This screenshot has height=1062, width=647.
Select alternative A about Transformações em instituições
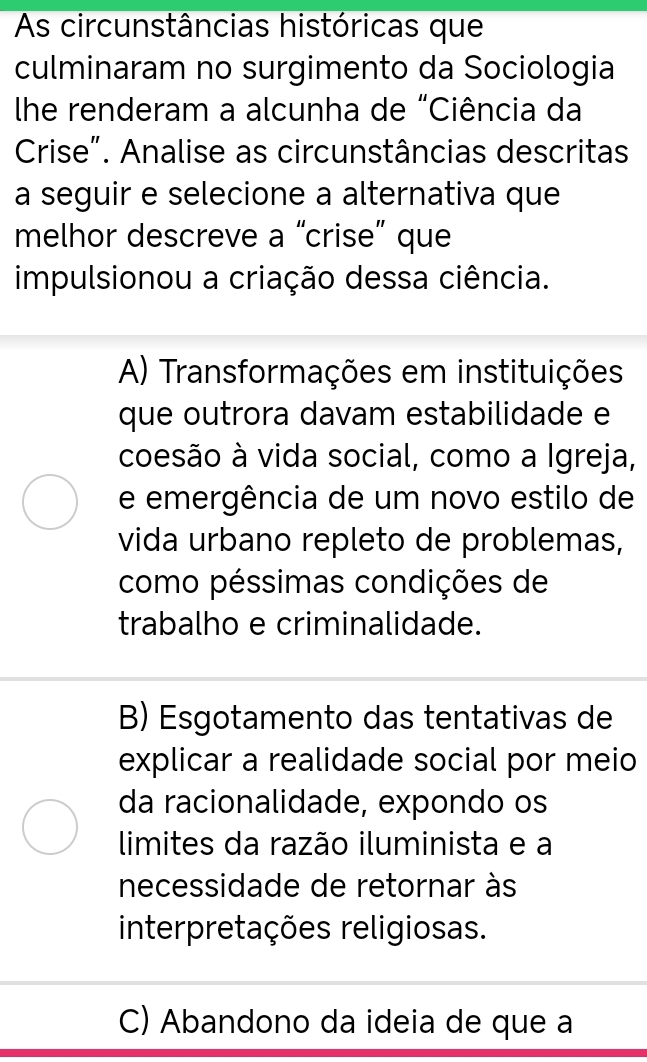tap(50, 501)
